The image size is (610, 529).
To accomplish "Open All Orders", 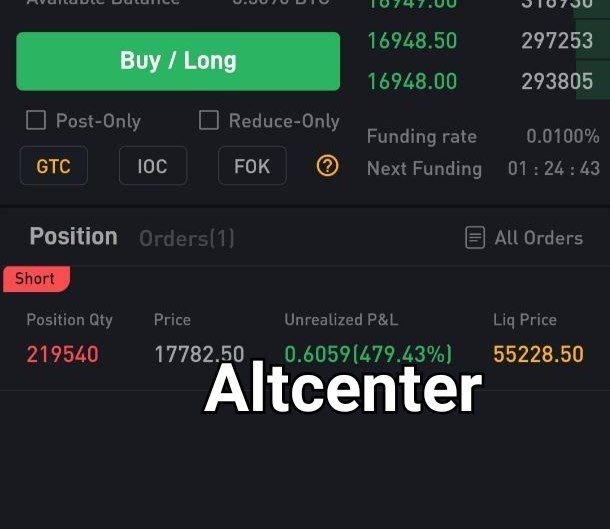I will pos(524,238).
